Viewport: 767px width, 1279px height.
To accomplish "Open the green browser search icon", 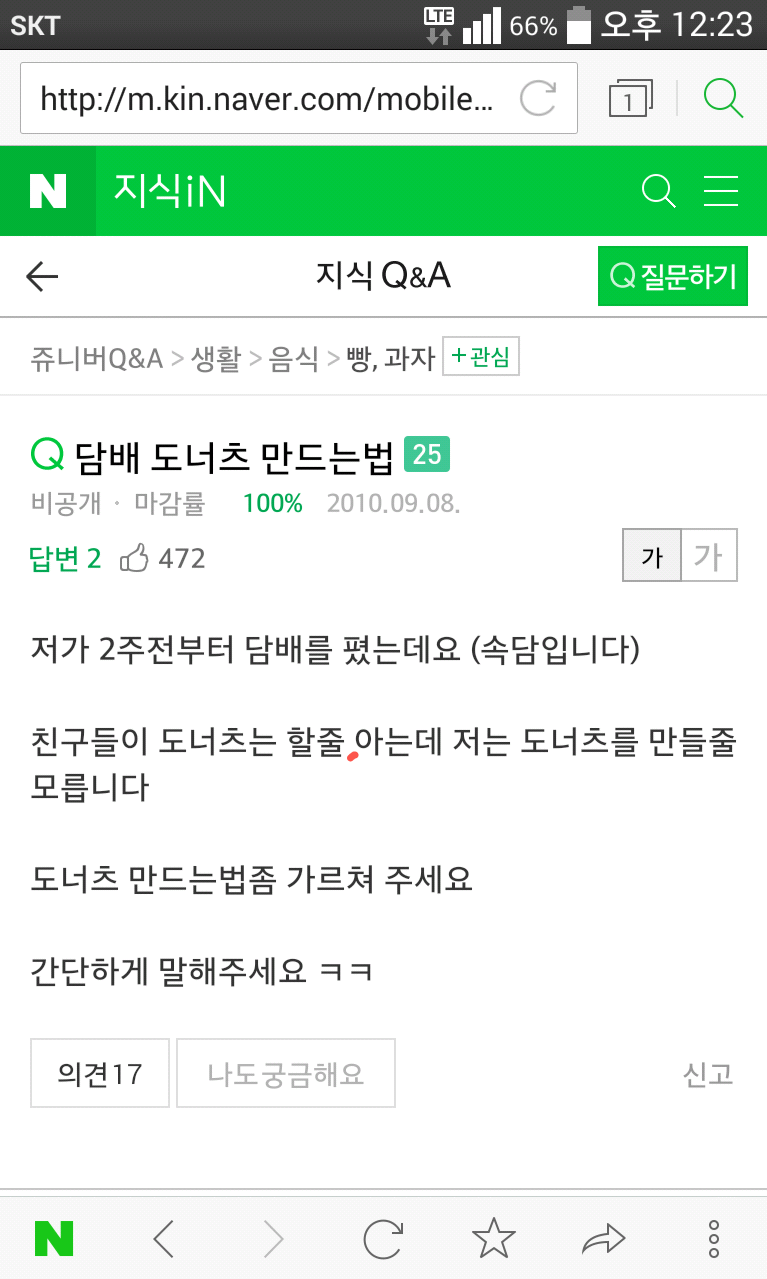I will point(722,98).
